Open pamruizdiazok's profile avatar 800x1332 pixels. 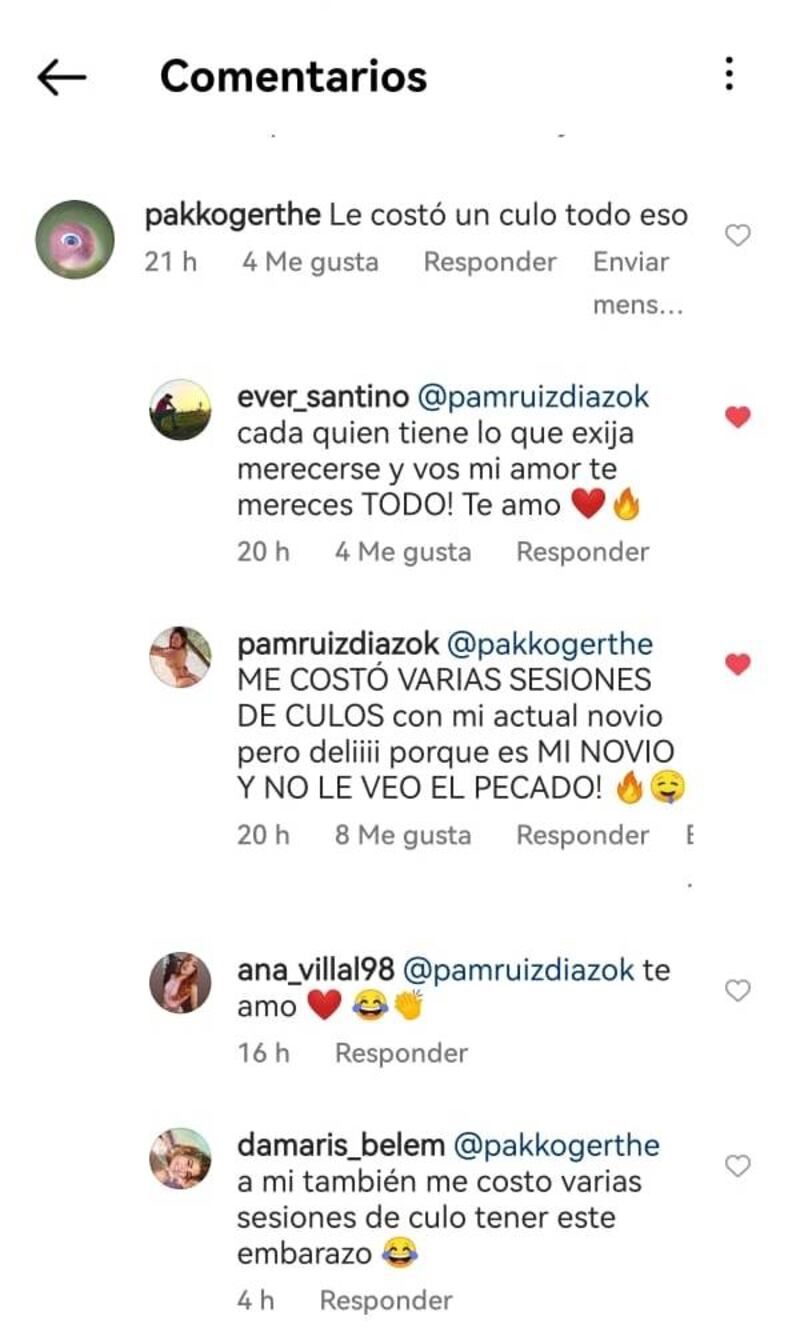coord(181,657)
